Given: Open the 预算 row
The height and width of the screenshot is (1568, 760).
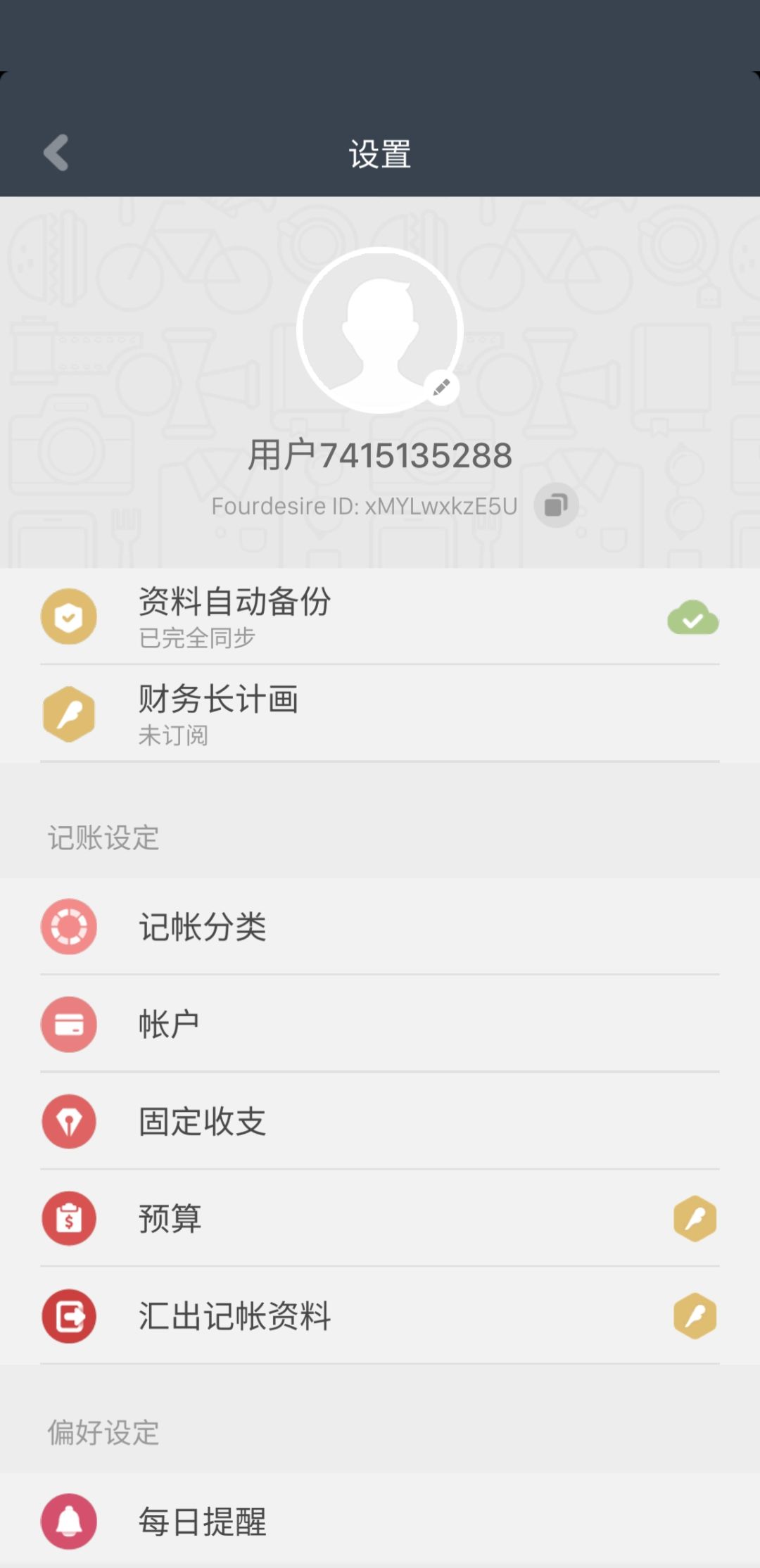Looking at the screenshot, I should (380, 1218).
